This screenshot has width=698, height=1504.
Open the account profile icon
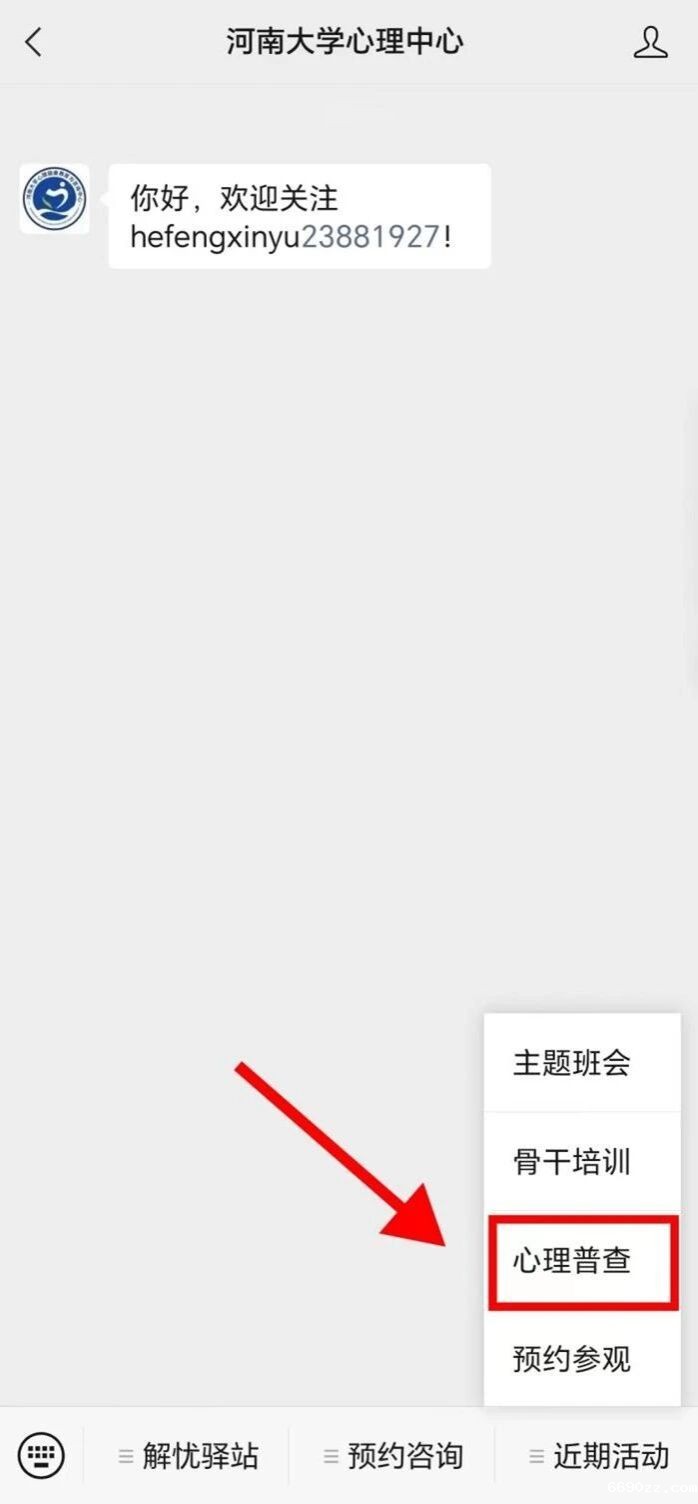650,42
